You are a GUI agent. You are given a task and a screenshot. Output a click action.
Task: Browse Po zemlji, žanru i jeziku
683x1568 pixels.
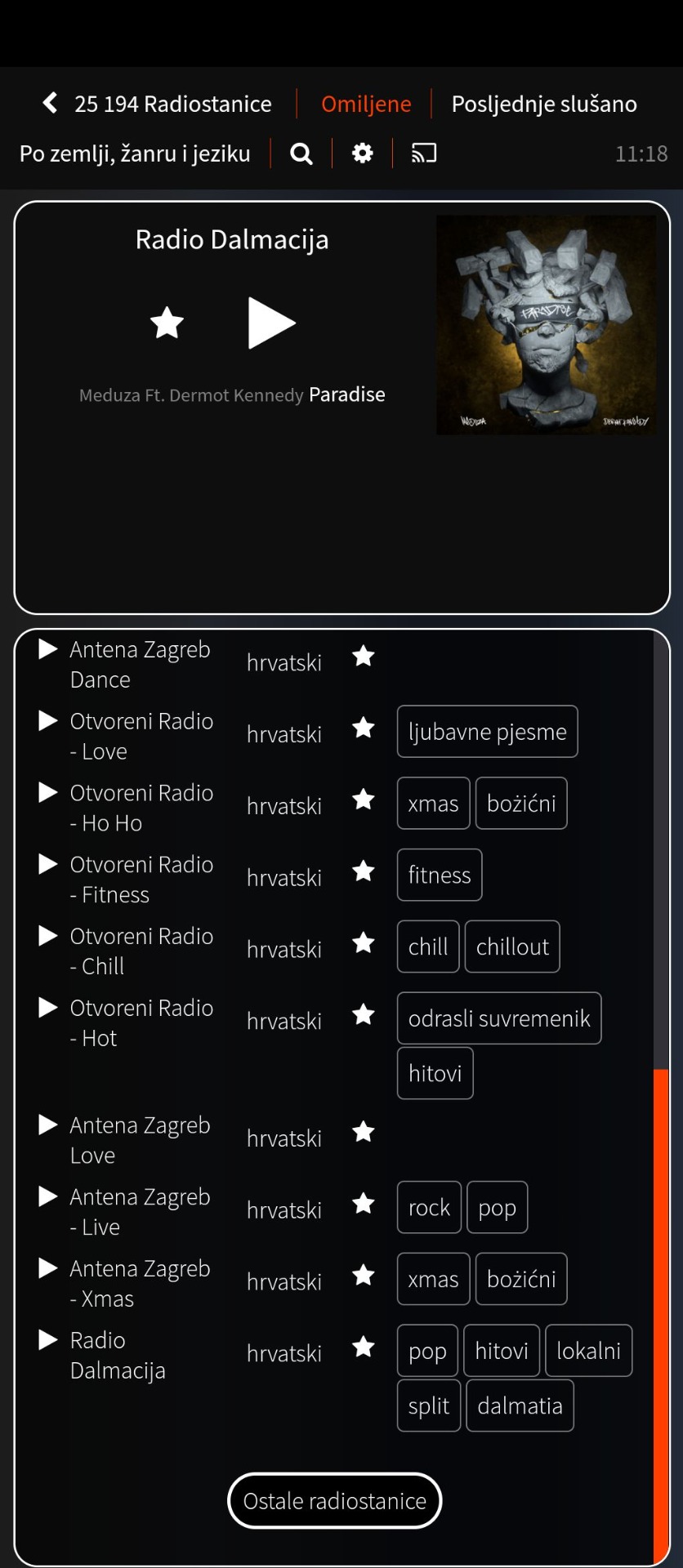point(135,154)
